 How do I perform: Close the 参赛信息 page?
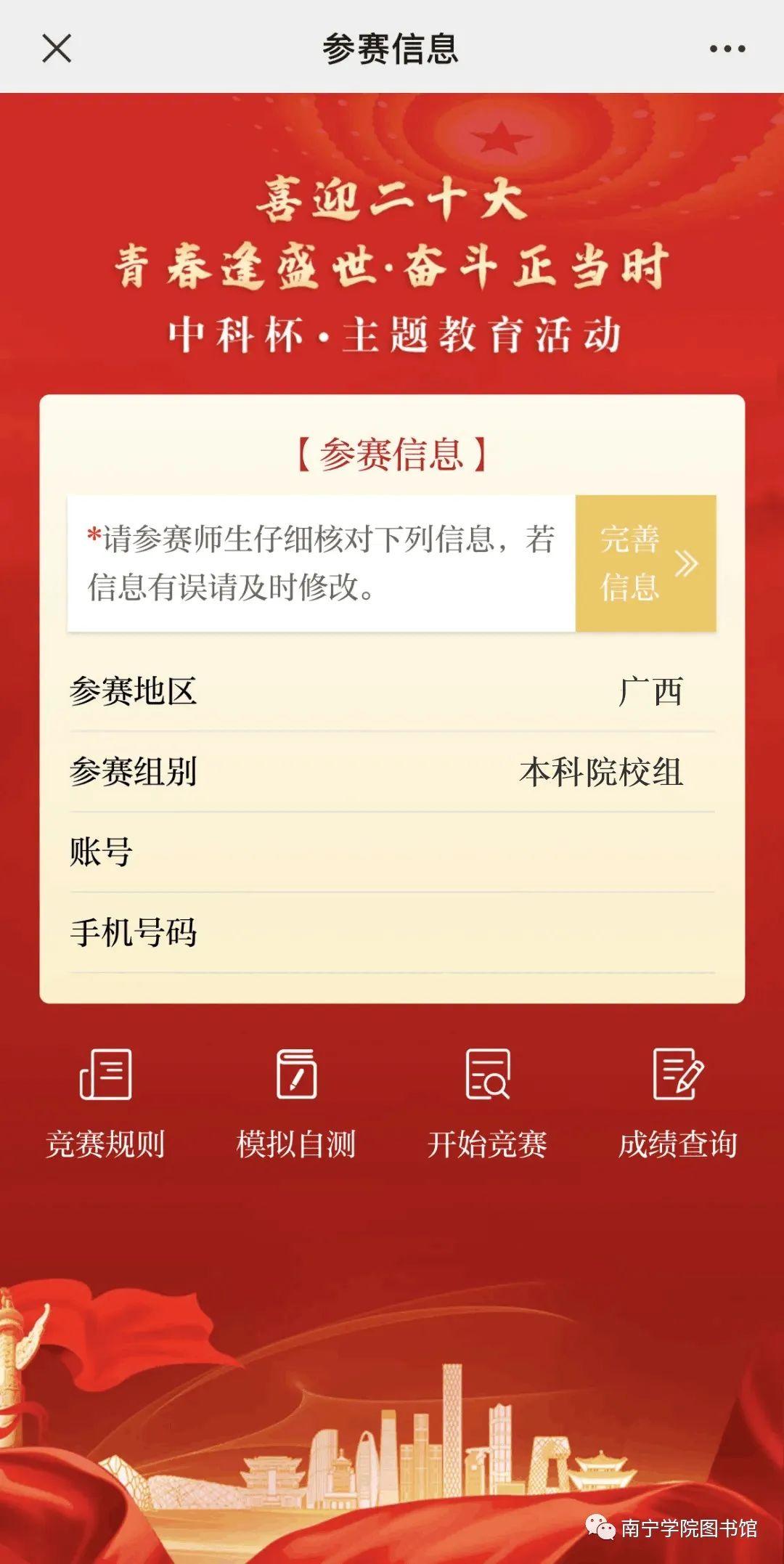(x=57, y=49)
